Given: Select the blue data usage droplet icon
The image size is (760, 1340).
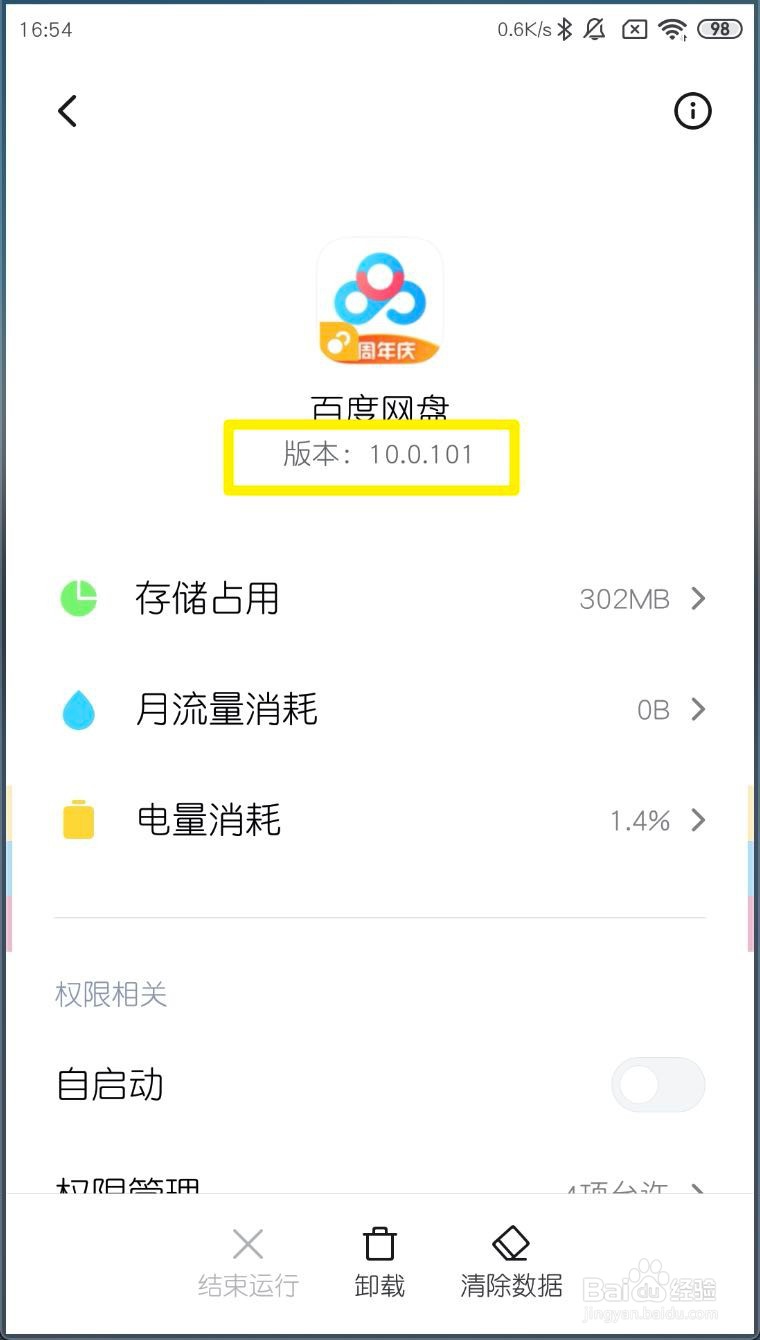Looking at the screenshot, I should (78, 709).
